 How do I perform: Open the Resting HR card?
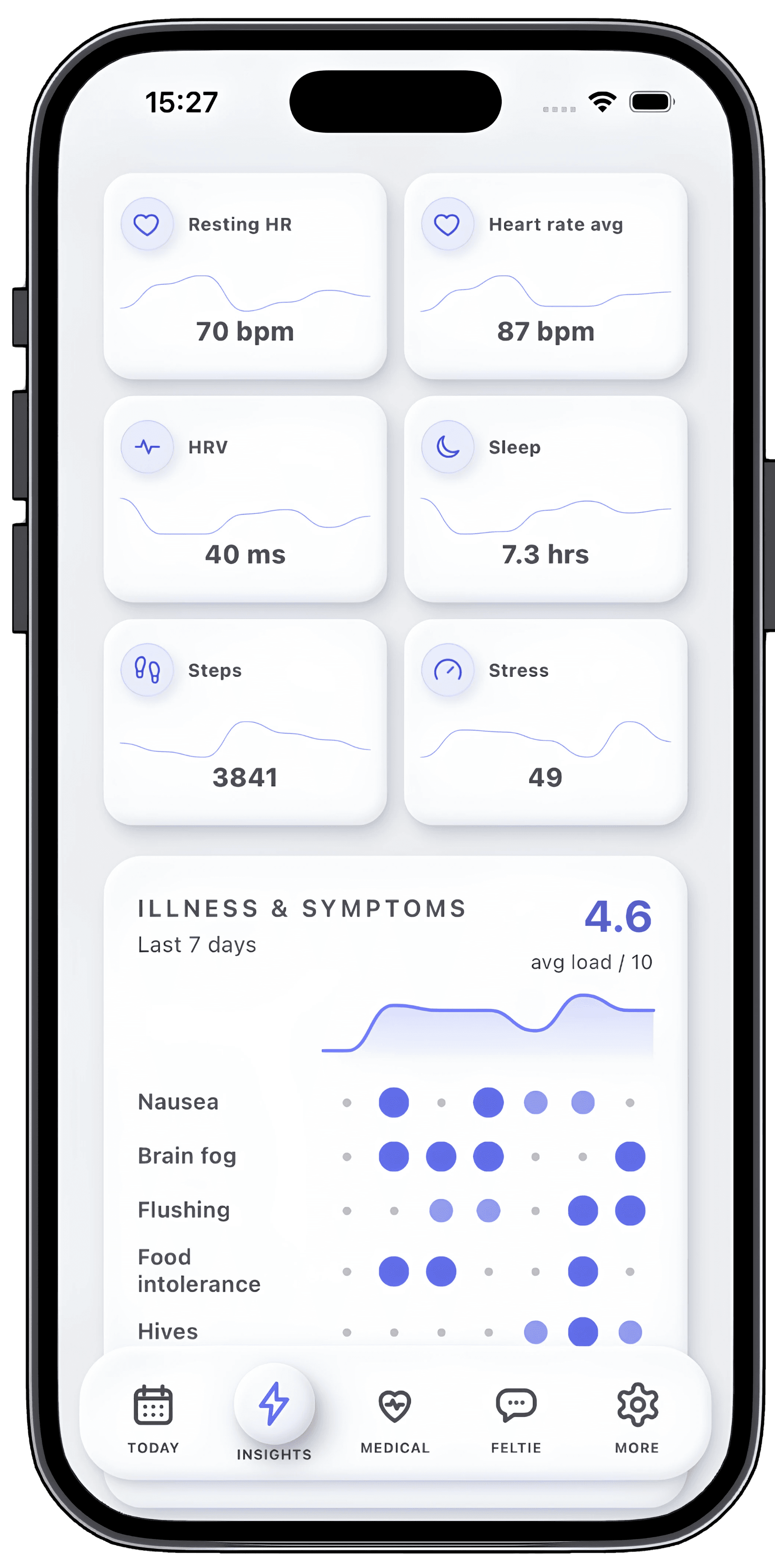point(245,276)
